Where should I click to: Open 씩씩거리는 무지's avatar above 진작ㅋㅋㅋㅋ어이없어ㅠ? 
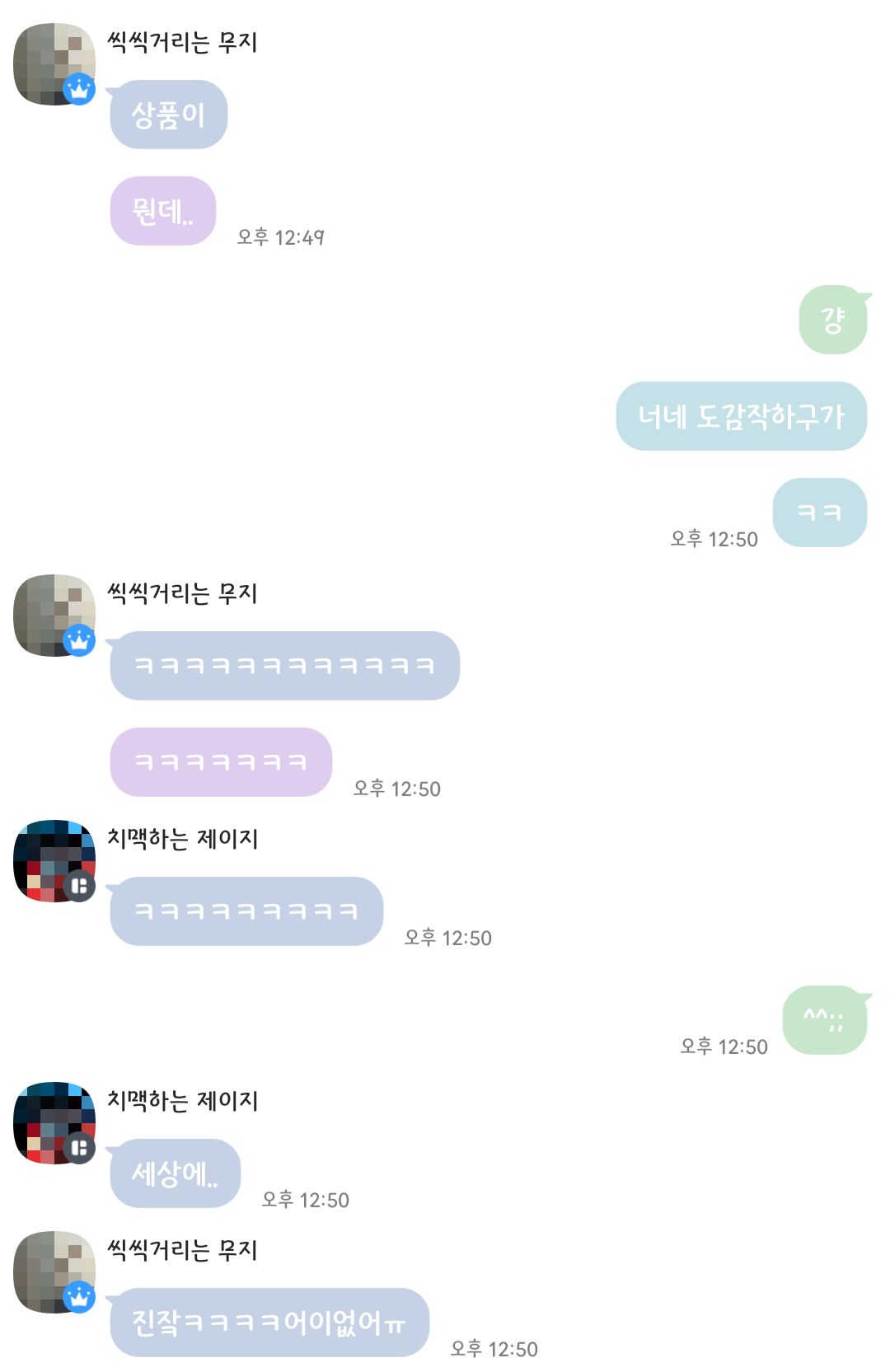coord(54,1271)
